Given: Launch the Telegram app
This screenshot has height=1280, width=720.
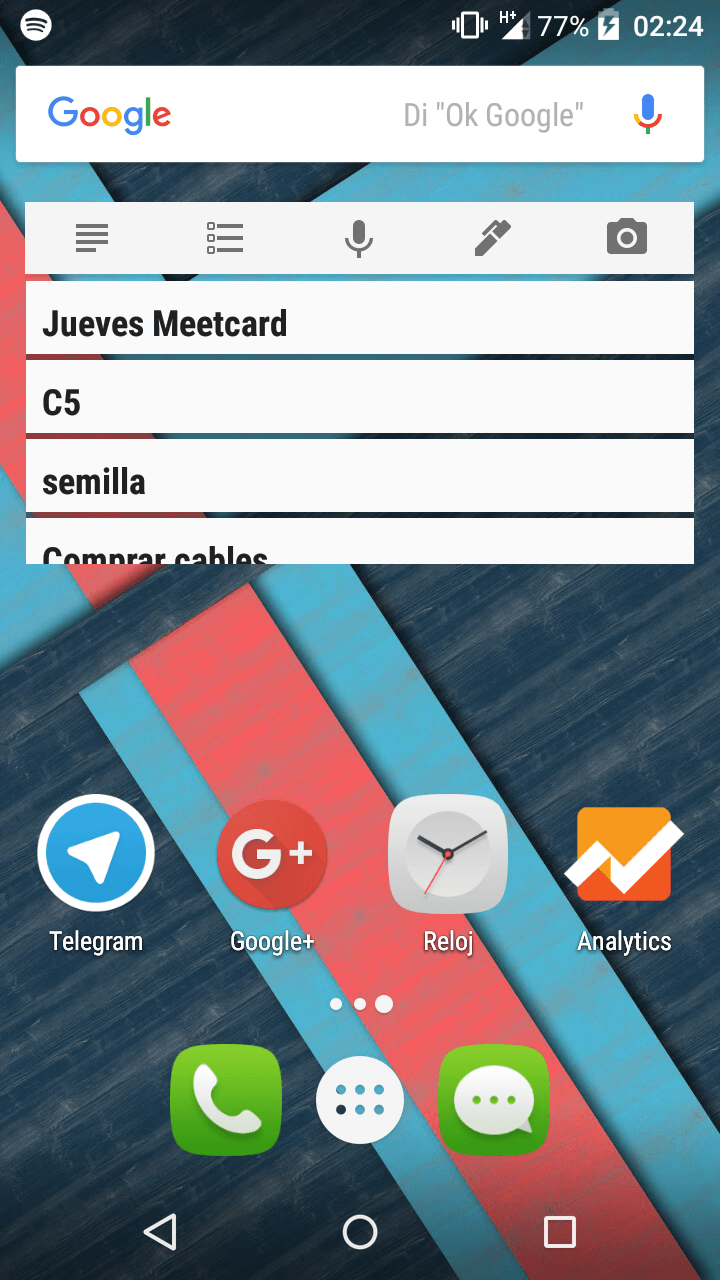Looking at the screenshot, I should 96,855.
